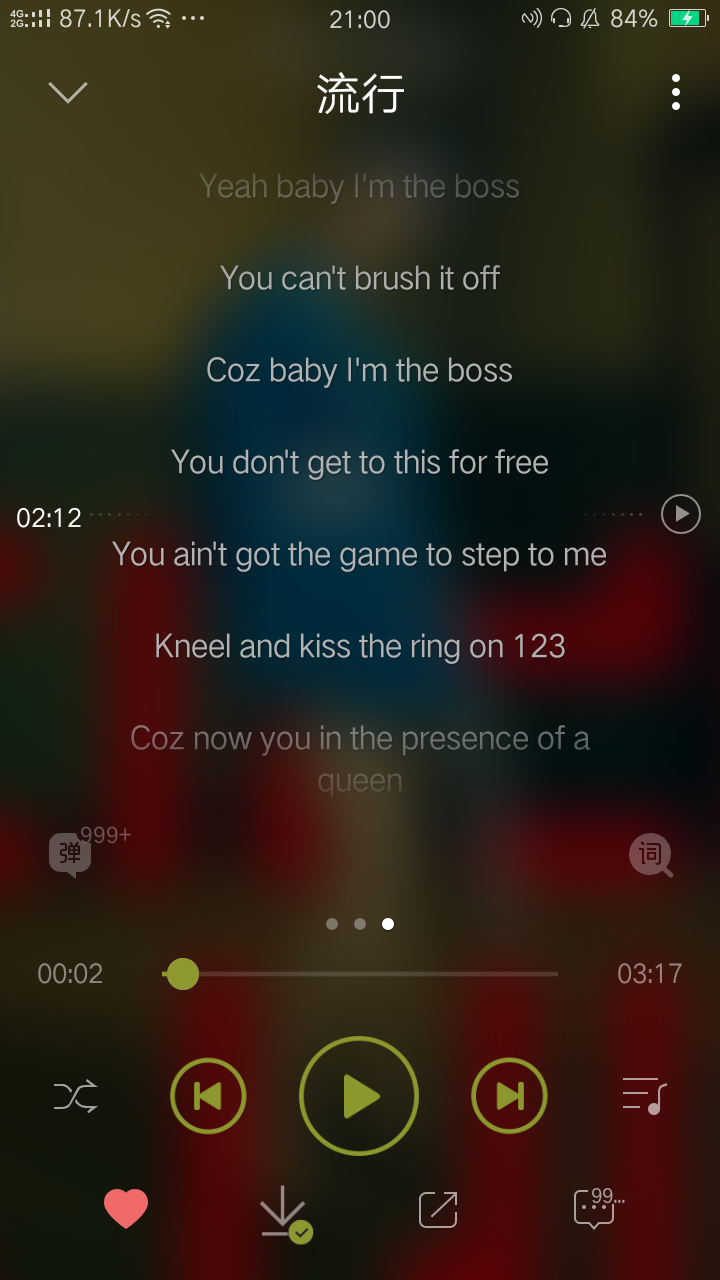The image size is (720, 1280).
Task: Open the lyric search (词) icon
Action: [x=650, y=856]
